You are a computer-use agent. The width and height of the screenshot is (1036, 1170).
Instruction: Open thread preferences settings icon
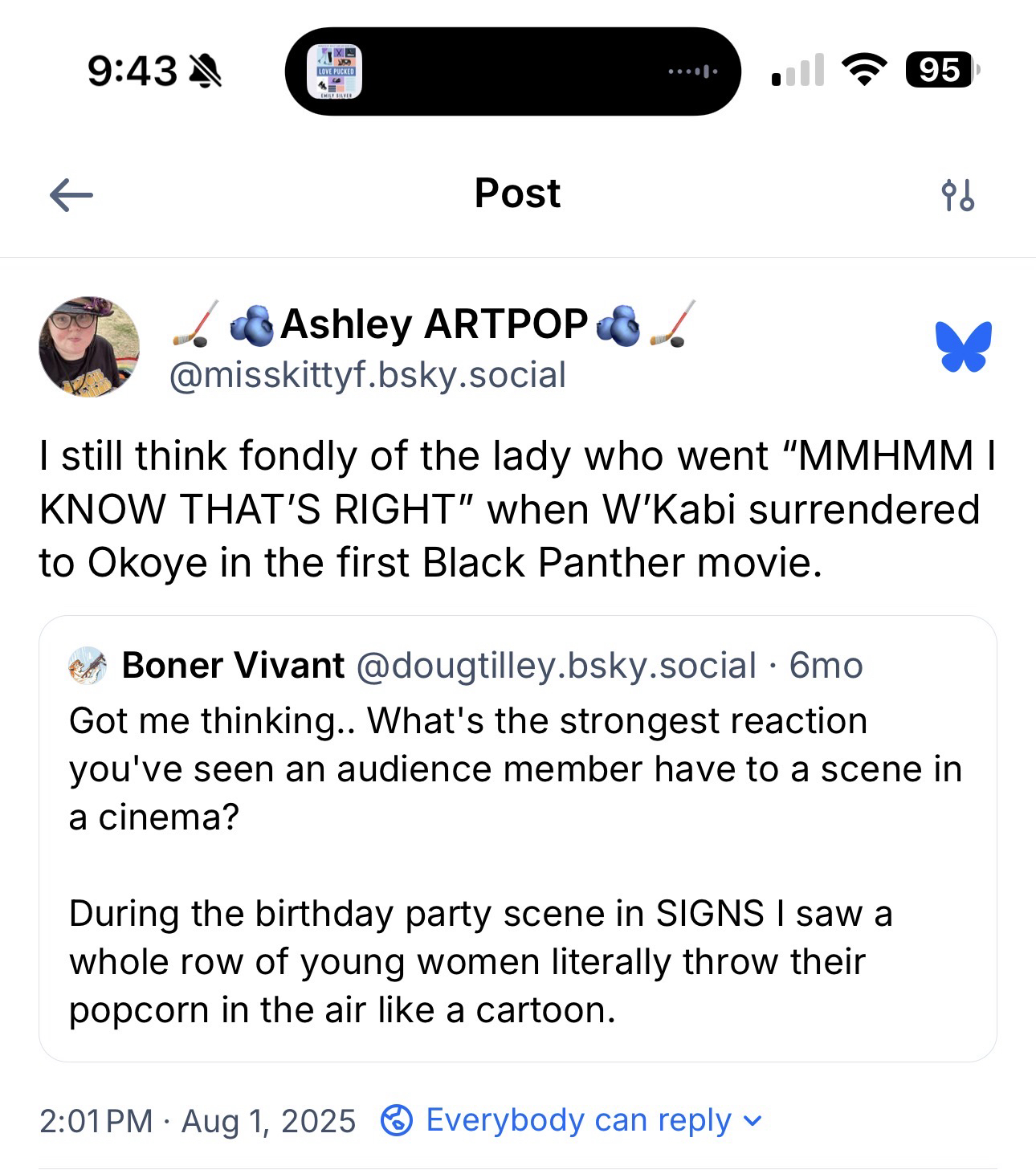pyautogui.click(x=957, y=195)
